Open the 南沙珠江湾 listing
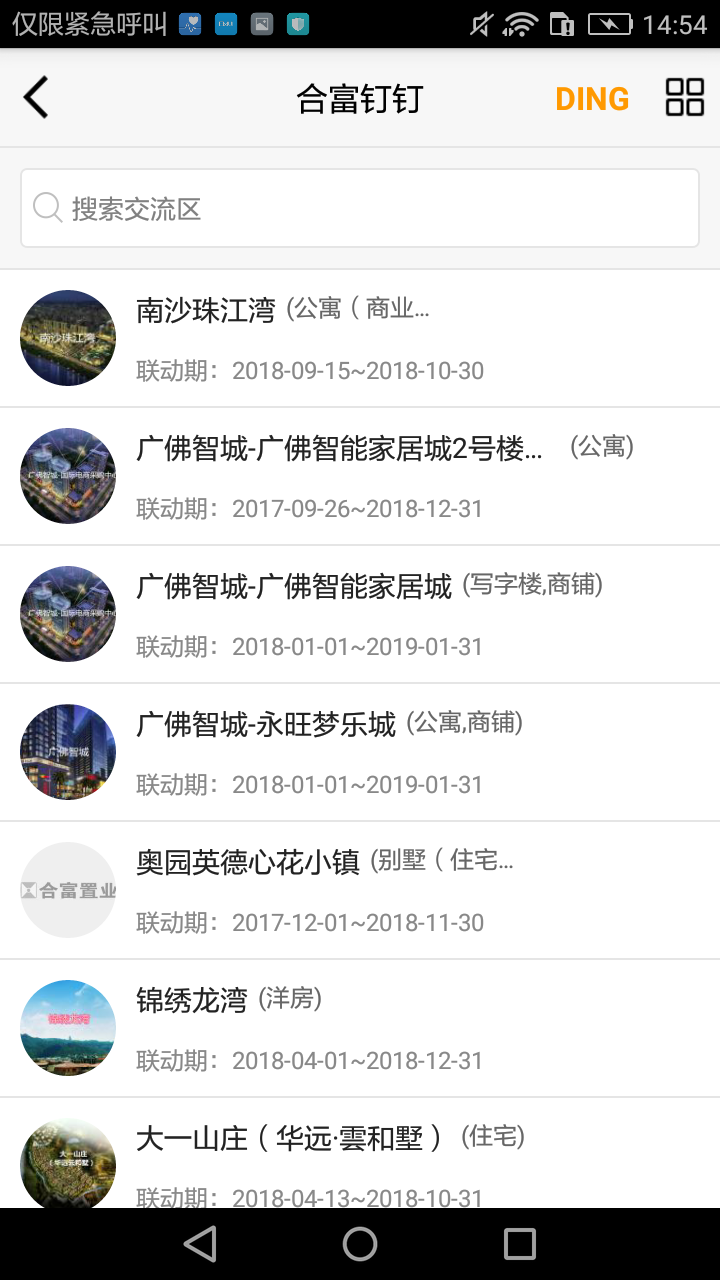 pyautogui.click(x=360, y=339)
